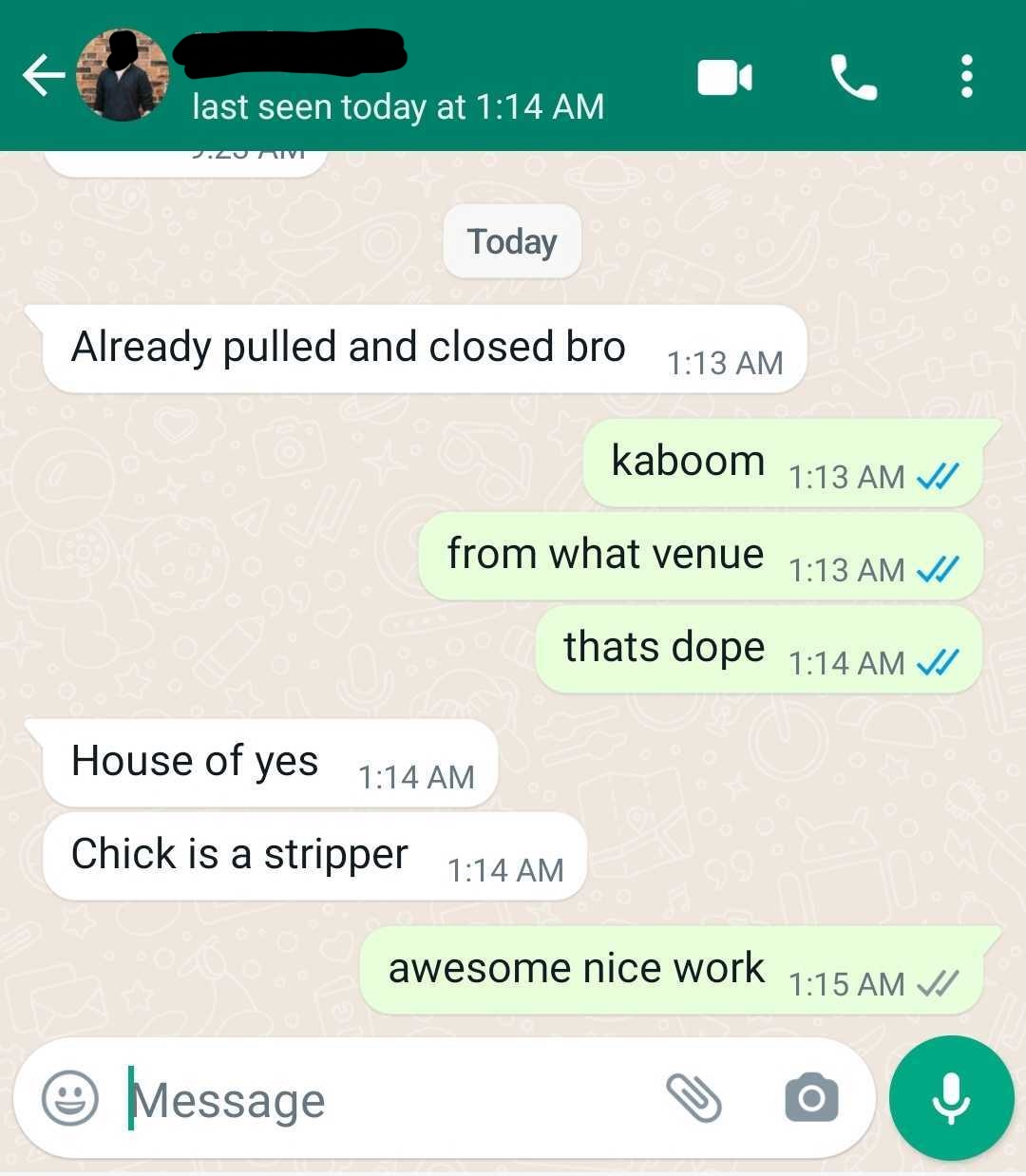Attach a file with the paperclip
1026x1176 pixels.
(694, 1098)
